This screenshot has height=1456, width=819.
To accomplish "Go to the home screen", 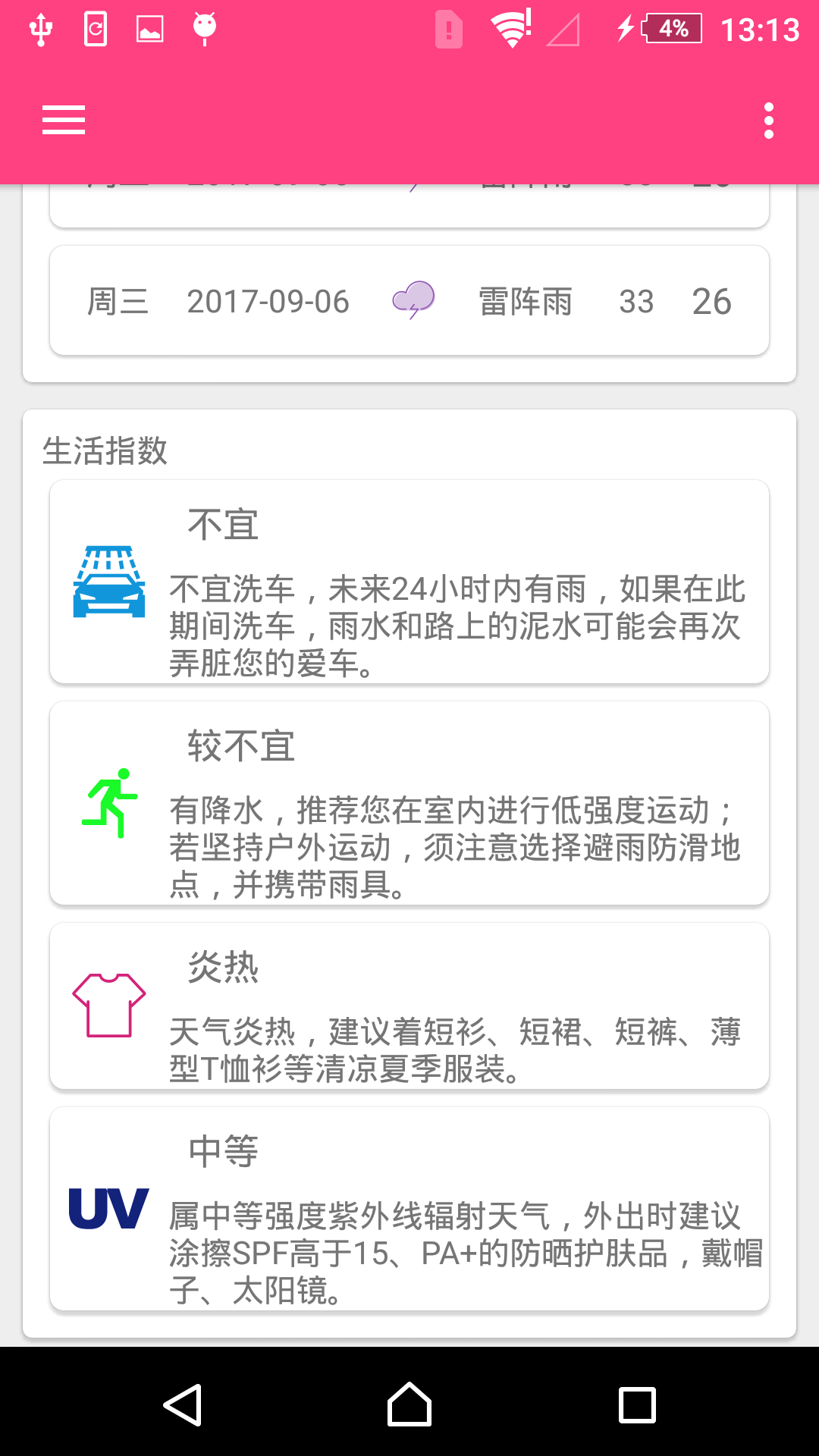I will tap(409, 1404).
